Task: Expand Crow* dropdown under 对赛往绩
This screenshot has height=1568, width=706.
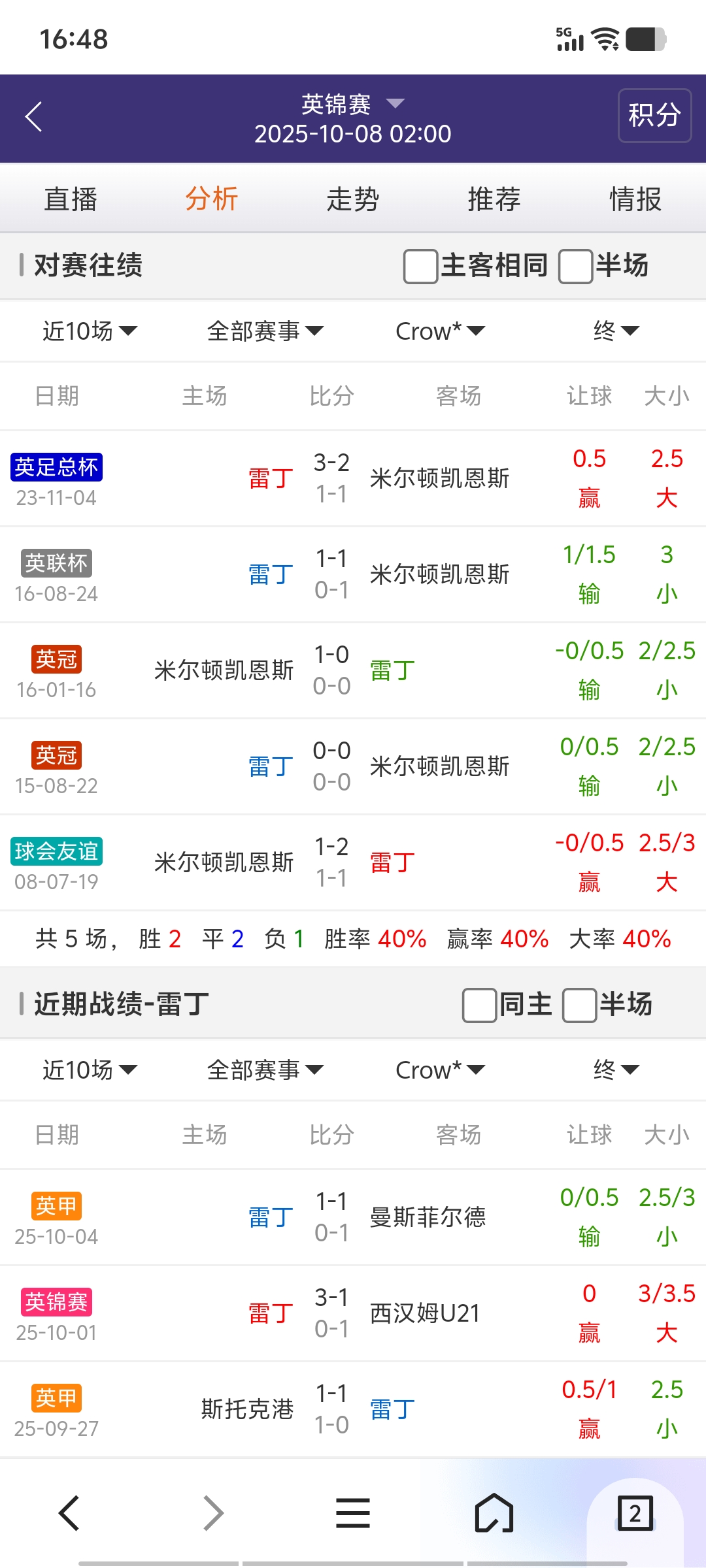Action: tap(440, 331)
